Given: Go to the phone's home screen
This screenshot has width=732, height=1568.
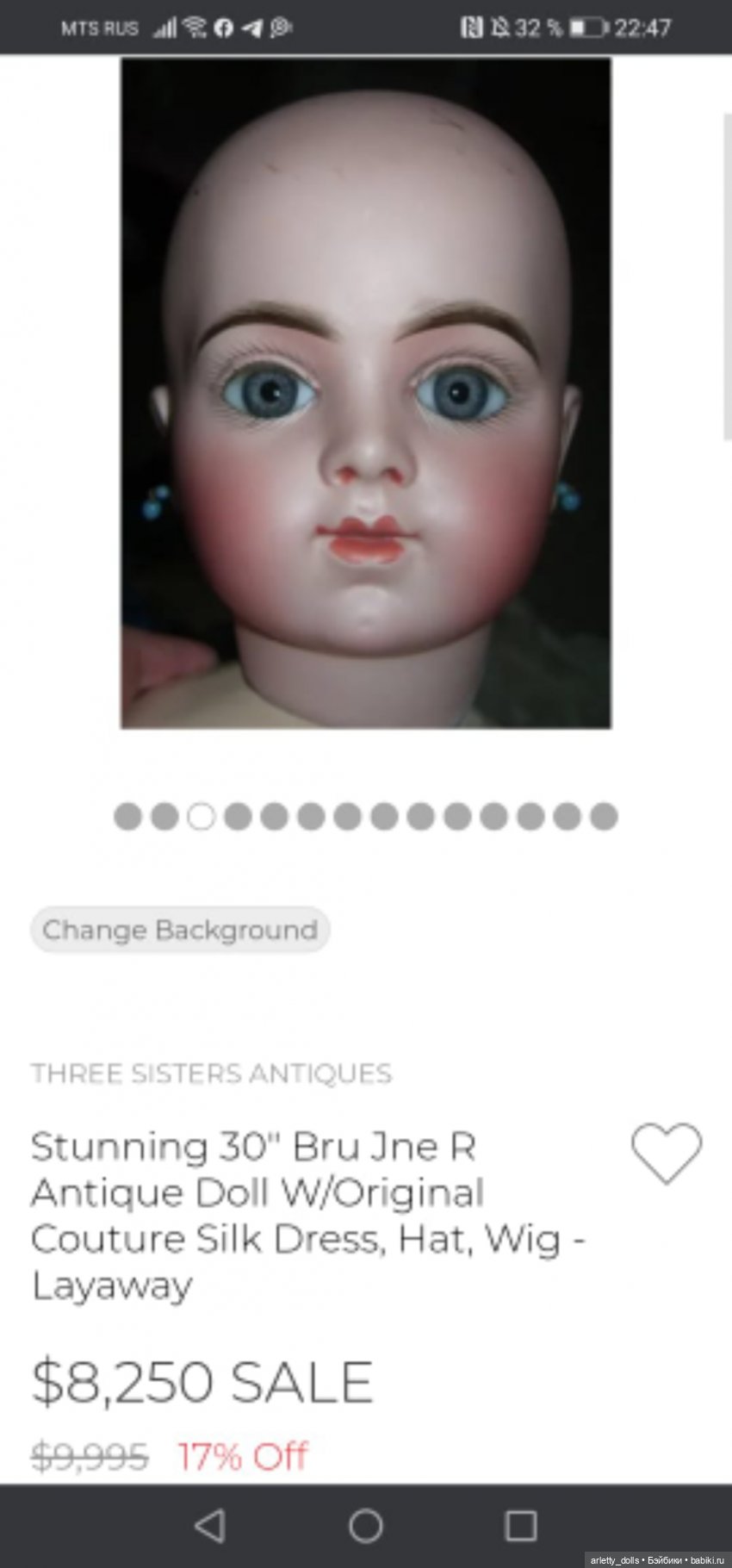Looking at the screenshot, I should pyautogui.click(x=366, y=1526).
